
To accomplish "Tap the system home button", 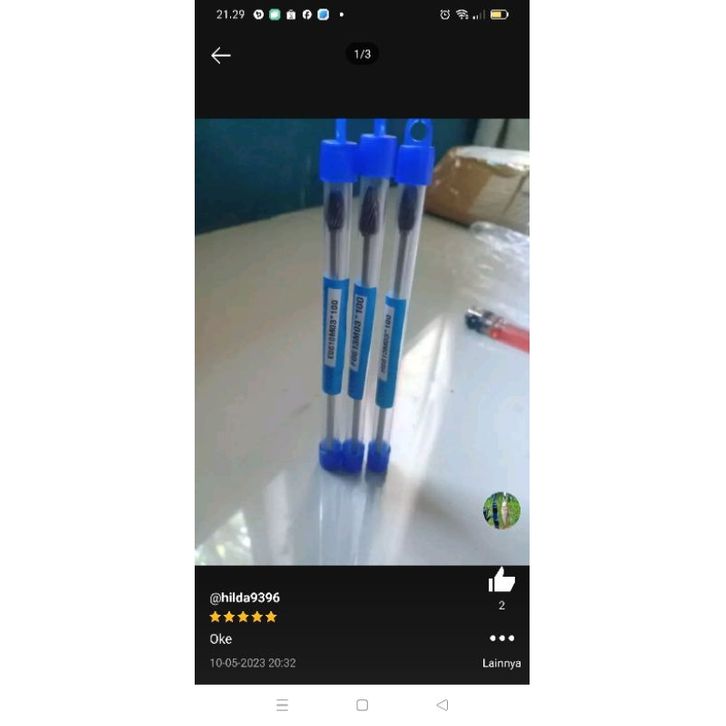I will [362, 705].
